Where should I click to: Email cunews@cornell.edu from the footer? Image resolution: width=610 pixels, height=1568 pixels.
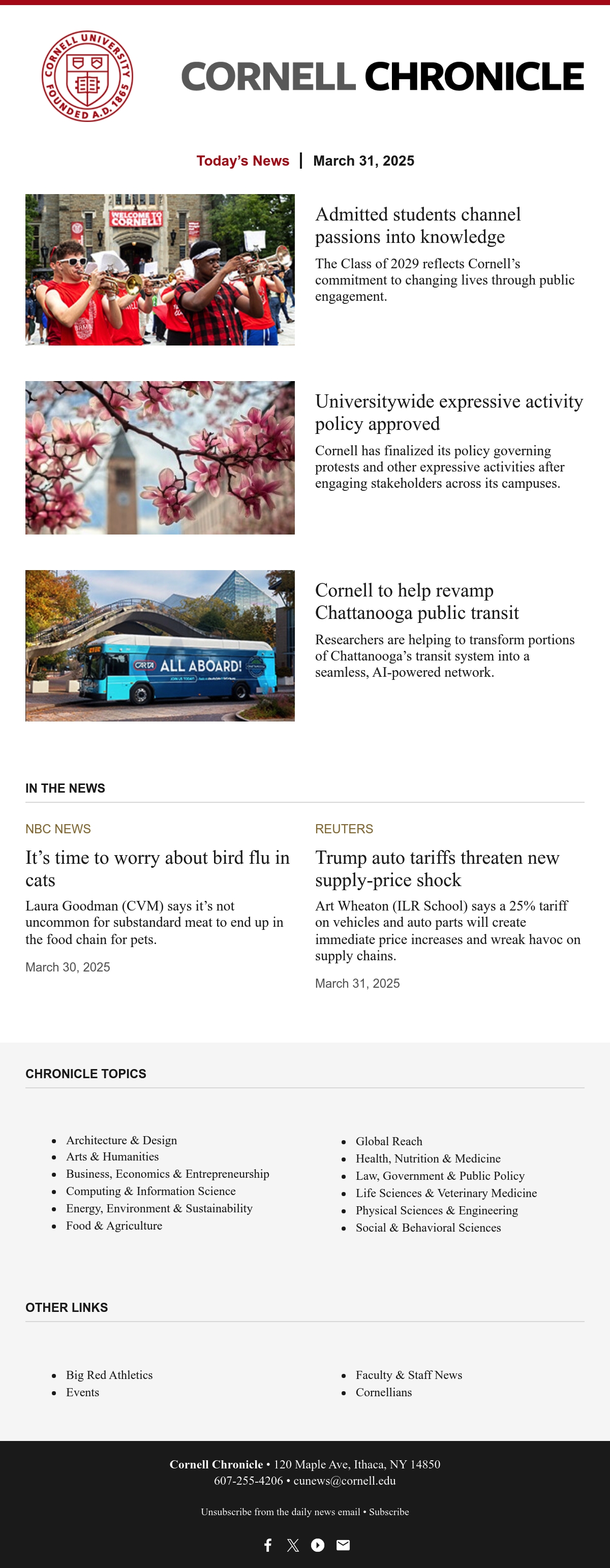pyautogui.click(x=345, y=1481)
